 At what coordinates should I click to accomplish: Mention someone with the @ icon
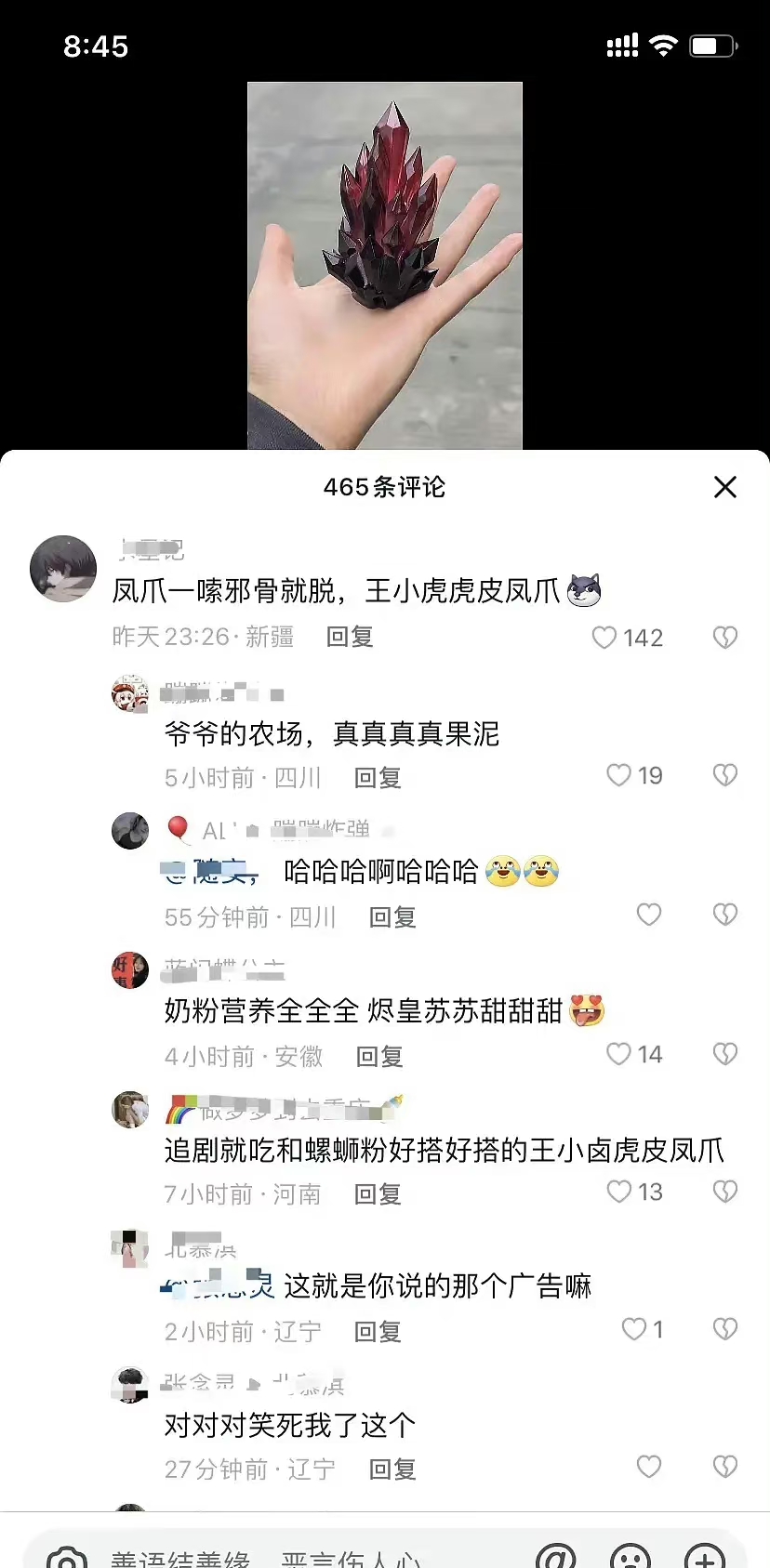(x=556, y=1556)
